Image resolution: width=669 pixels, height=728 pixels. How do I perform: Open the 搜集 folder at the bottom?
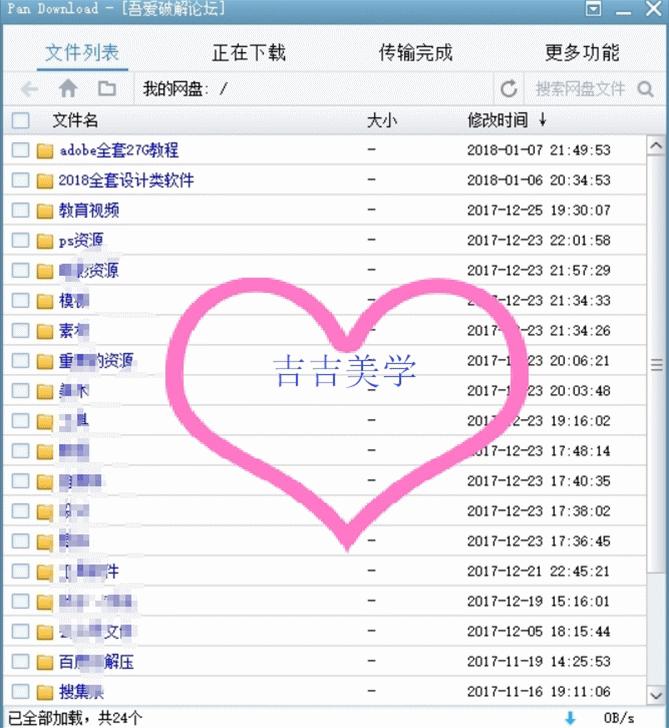coord(80,692)
